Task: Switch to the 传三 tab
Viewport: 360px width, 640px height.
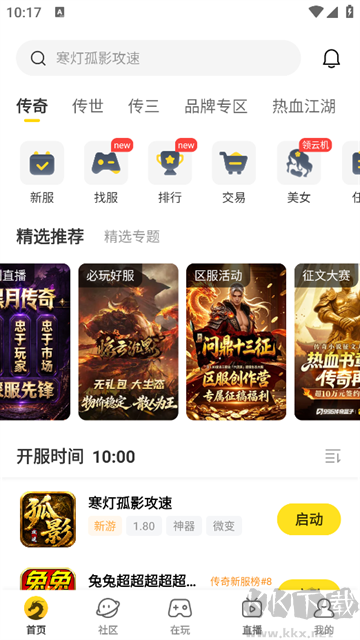Action: (144, 106)
